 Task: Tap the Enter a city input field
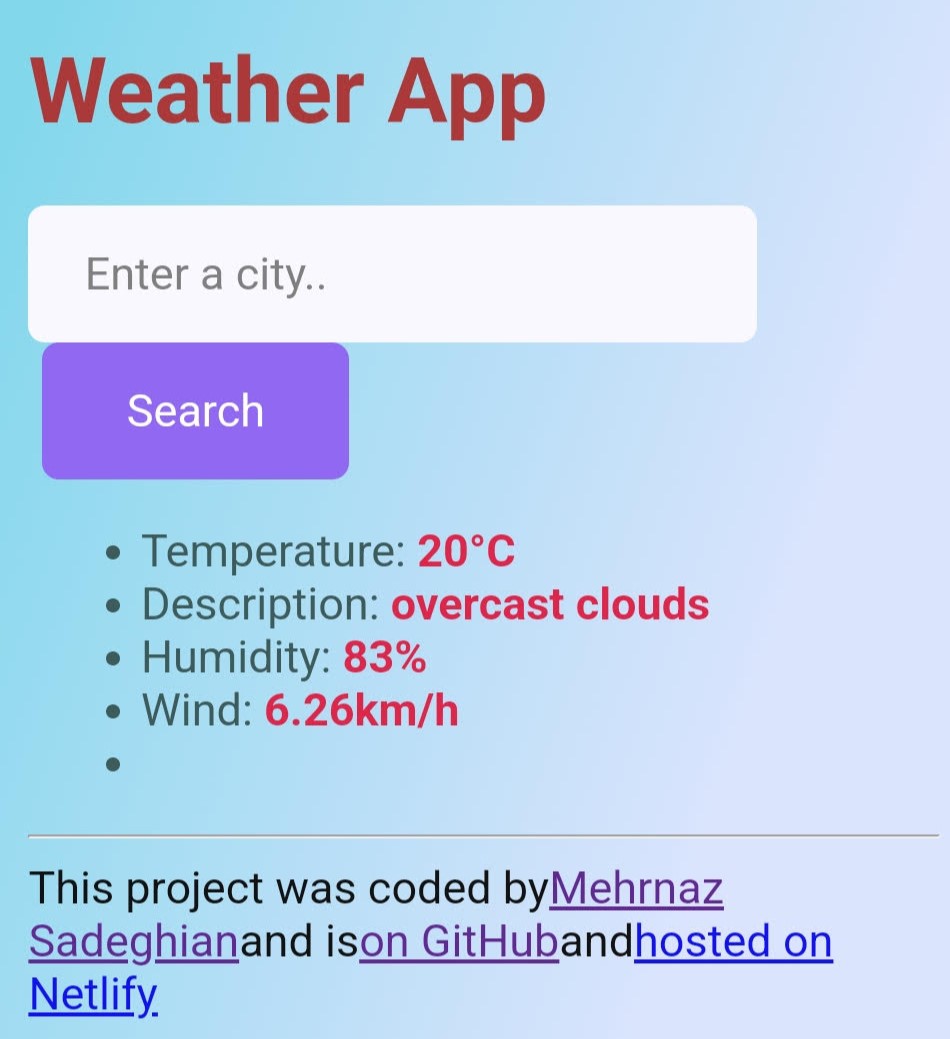[392, 274]
